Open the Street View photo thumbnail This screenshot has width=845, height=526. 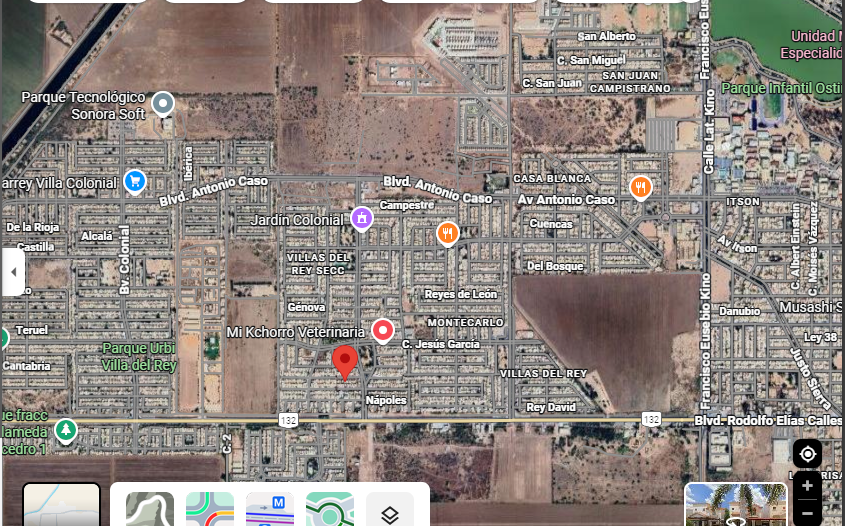735,505
